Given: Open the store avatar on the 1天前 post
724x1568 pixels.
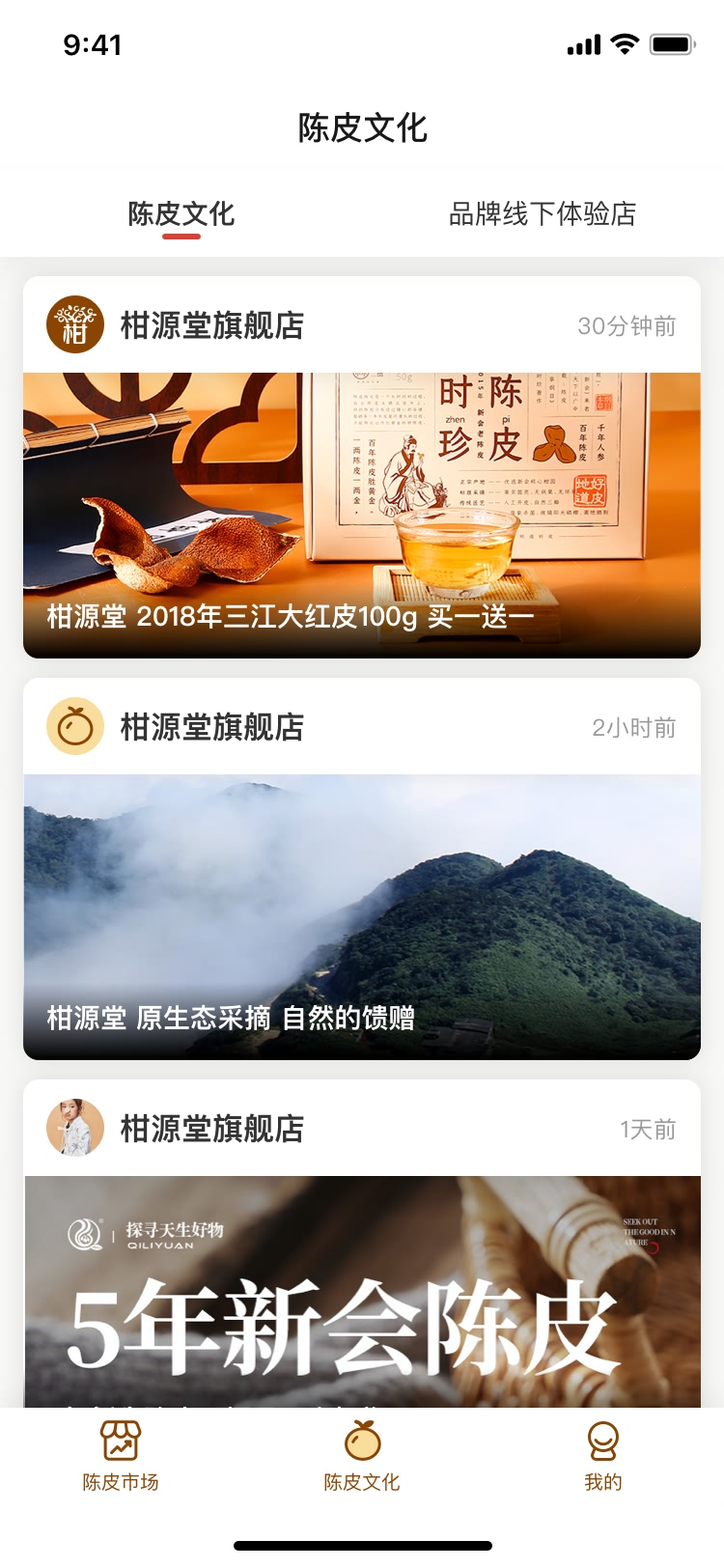Looking at the screenshot, I should tap(75, 1128).
